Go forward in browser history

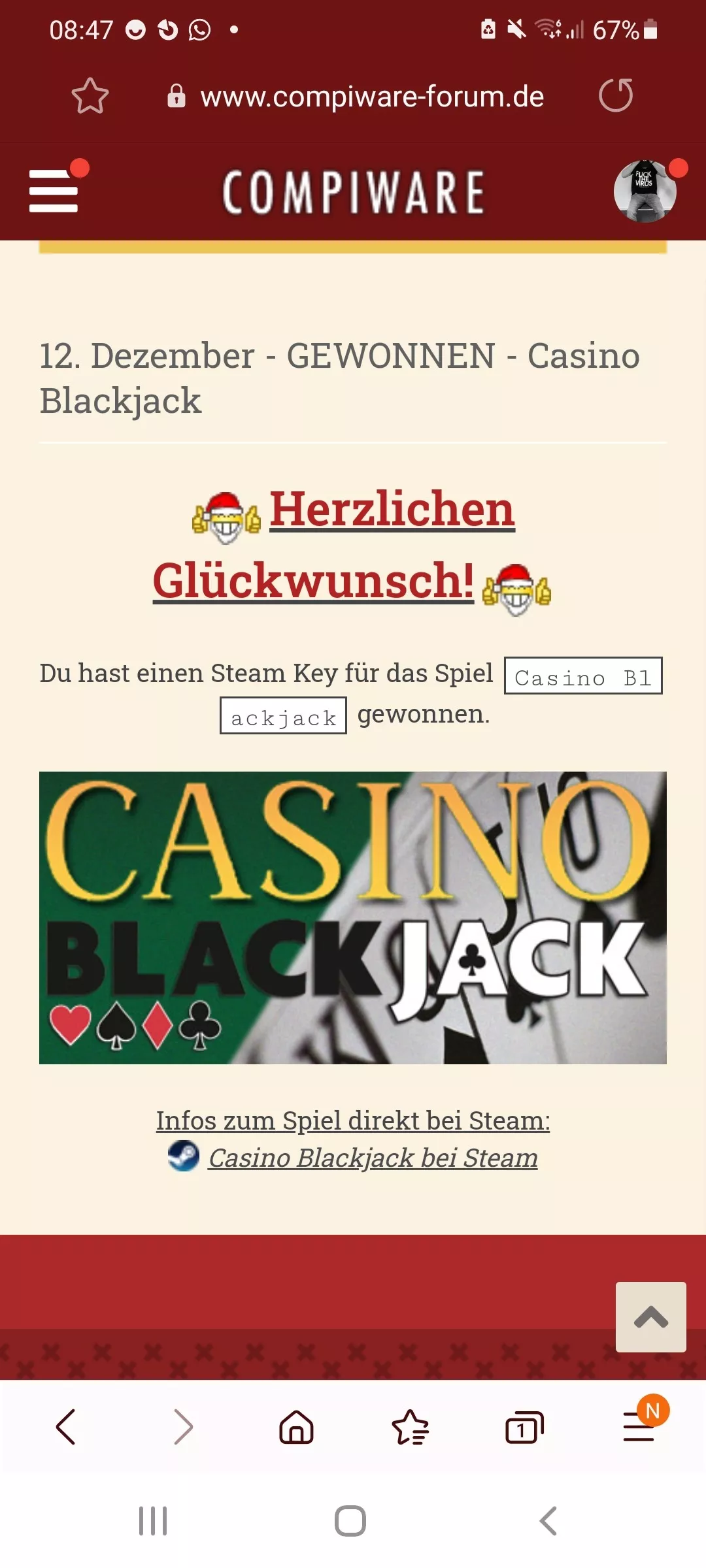click(x=183, y=1426)
